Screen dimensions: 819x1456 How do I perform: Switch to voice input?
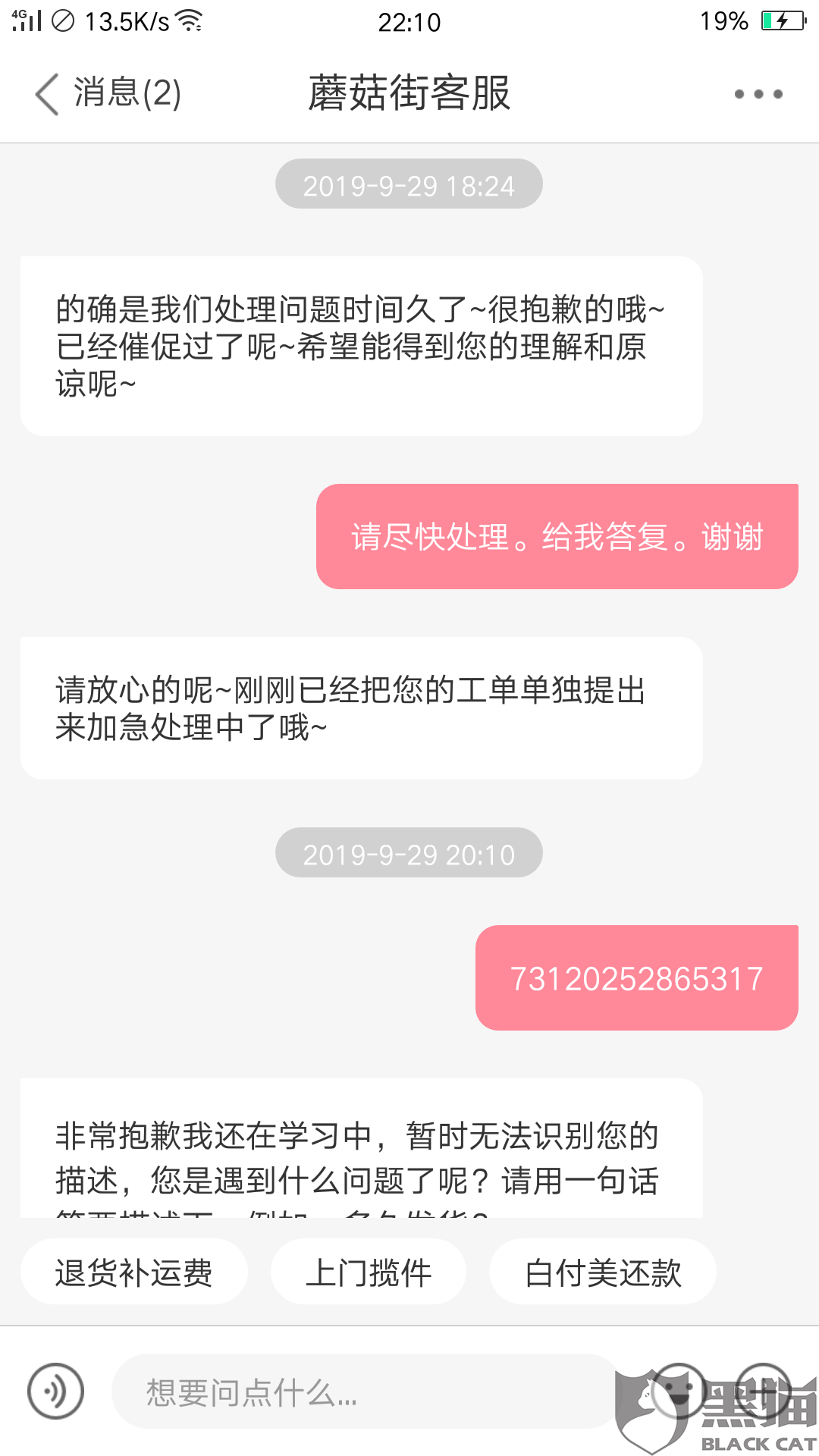coord(55,1391)
